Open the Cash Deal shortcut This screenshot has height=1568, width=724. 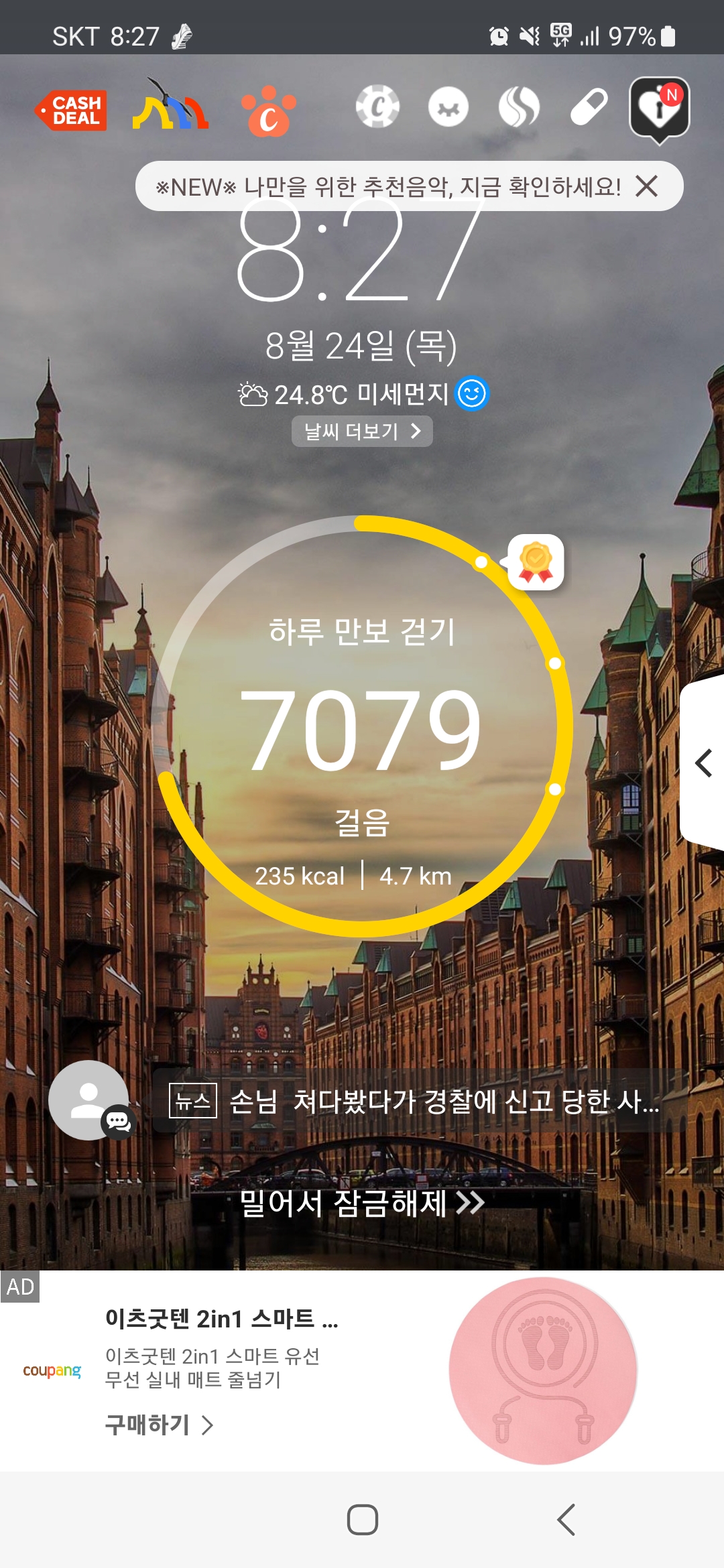[72, 111]
